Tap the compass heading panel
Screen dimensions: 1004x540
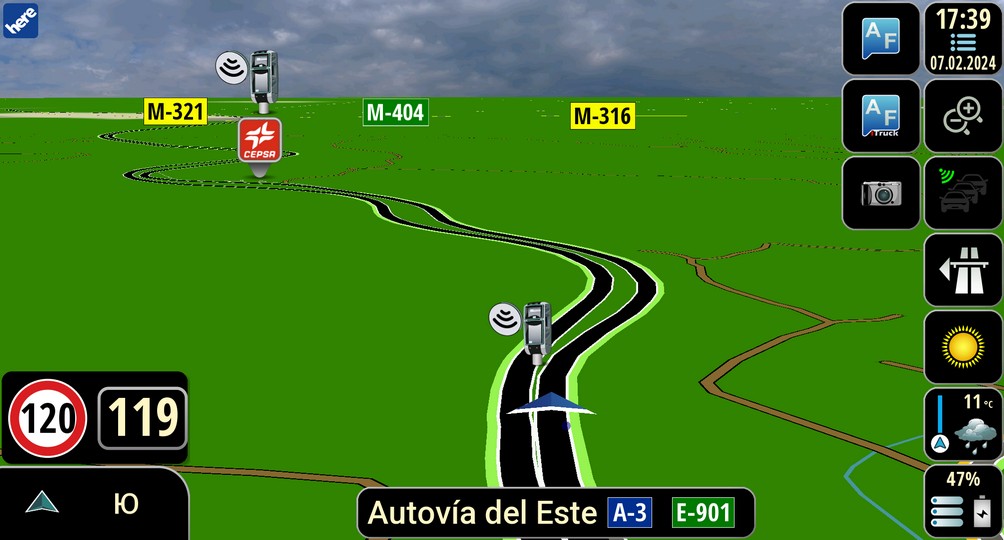click(x=93, y=503)
